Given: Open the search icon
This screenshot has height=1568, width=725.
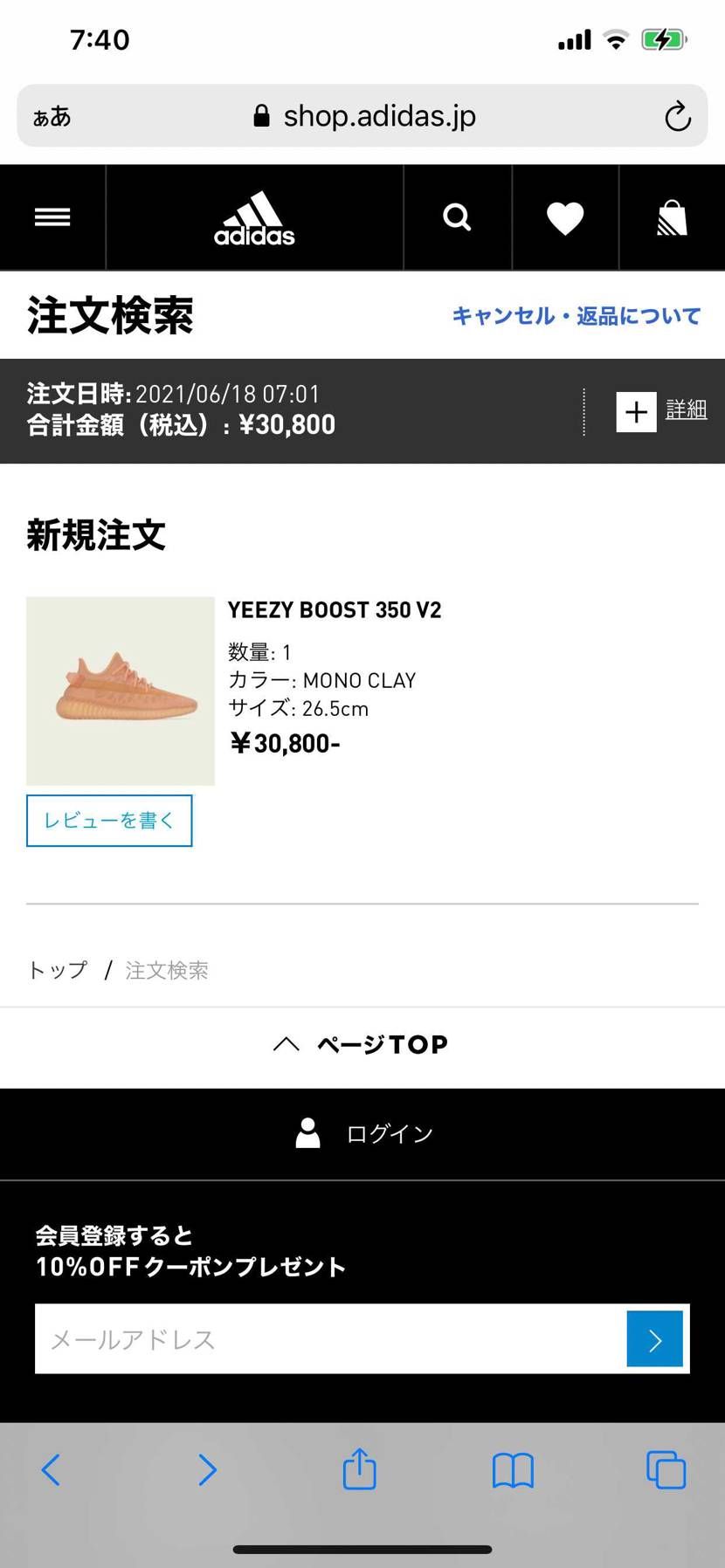Looking at the screenshot, I should 457,217.
